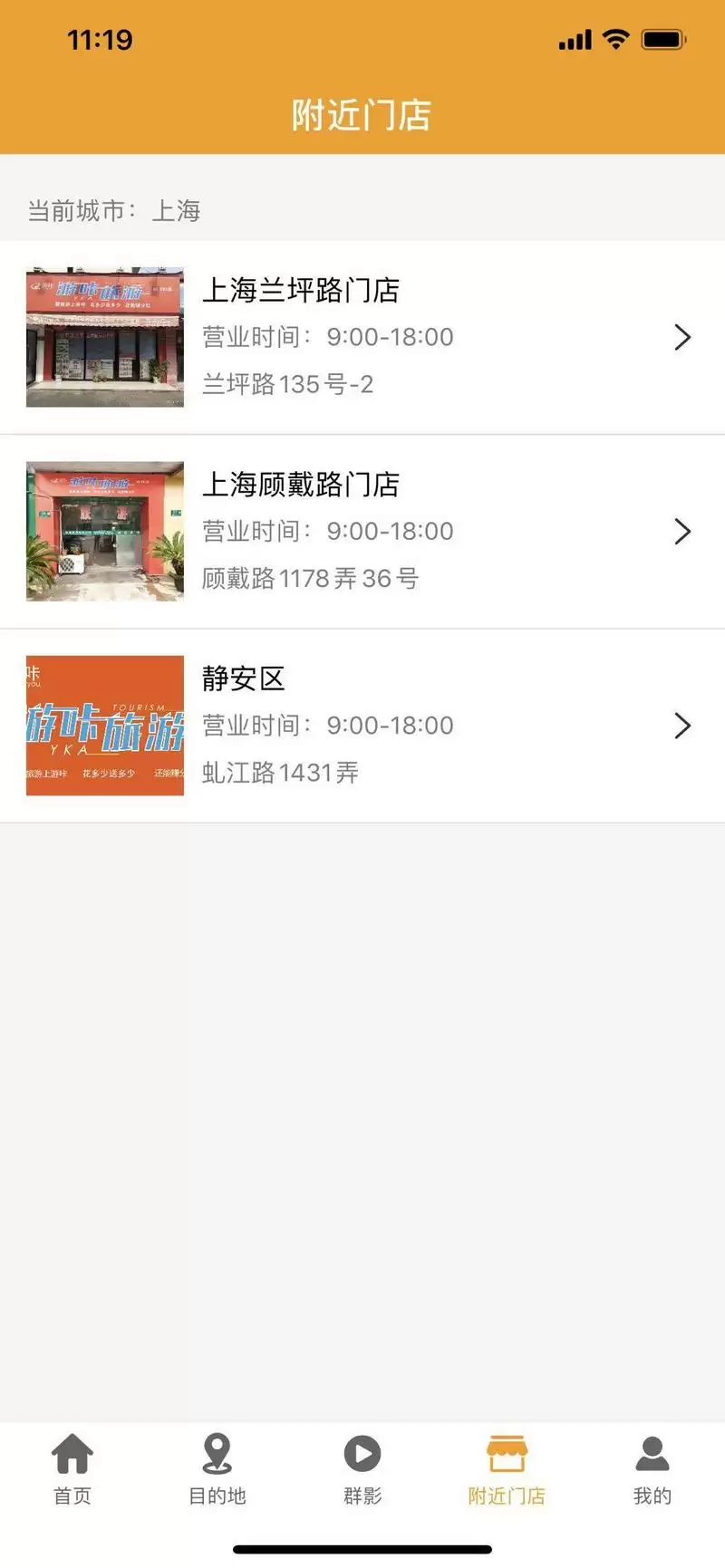Viewport: 725px width, 1568px height.
Task: Open 上海顾戴路门店 using the right arrow
Action: coord(683,531)
